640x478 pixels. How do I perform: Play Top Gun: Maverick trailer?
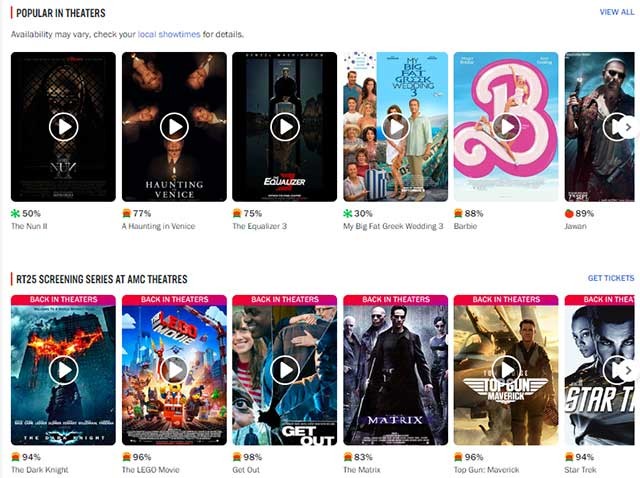pyautogui.click(x=506, y=370)
